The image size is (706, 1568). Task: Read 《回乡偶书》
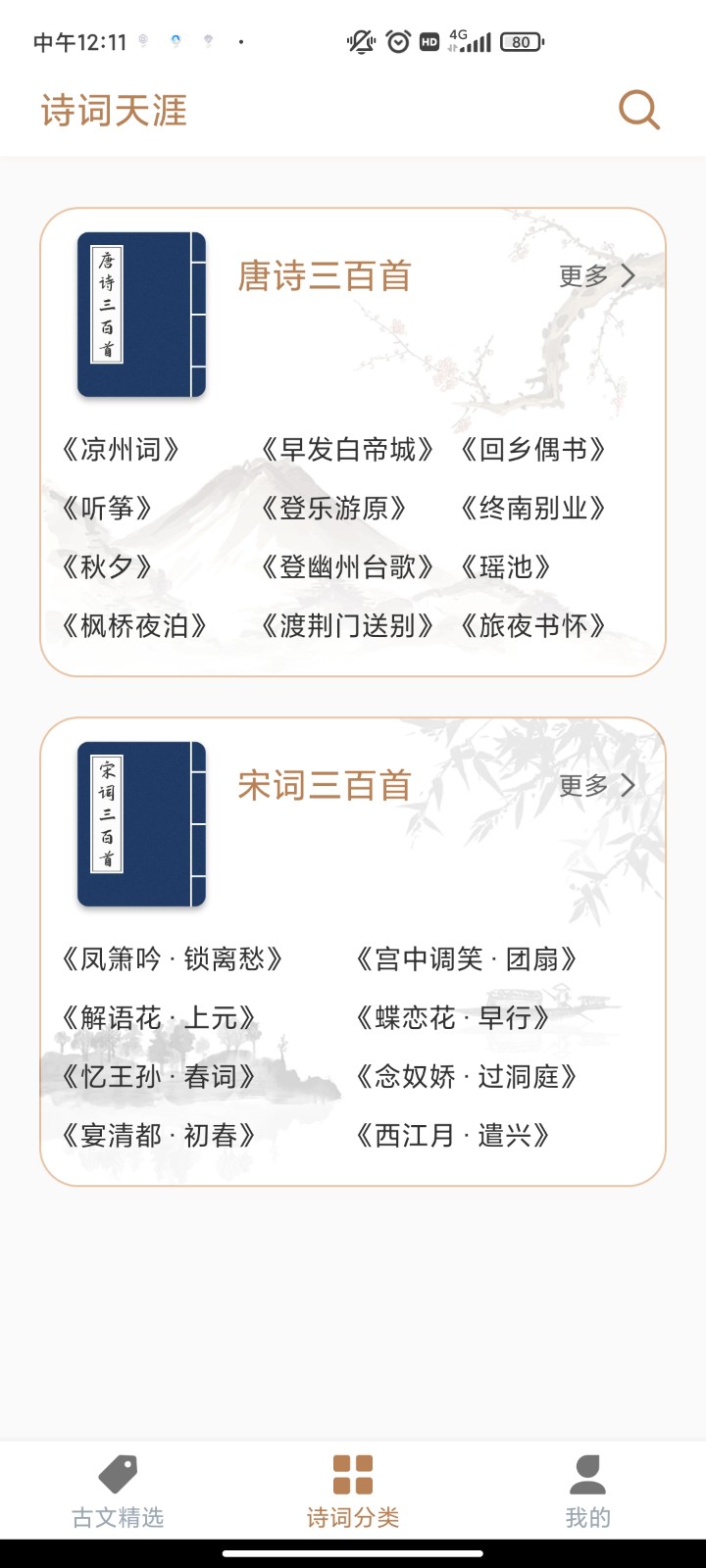533,450
